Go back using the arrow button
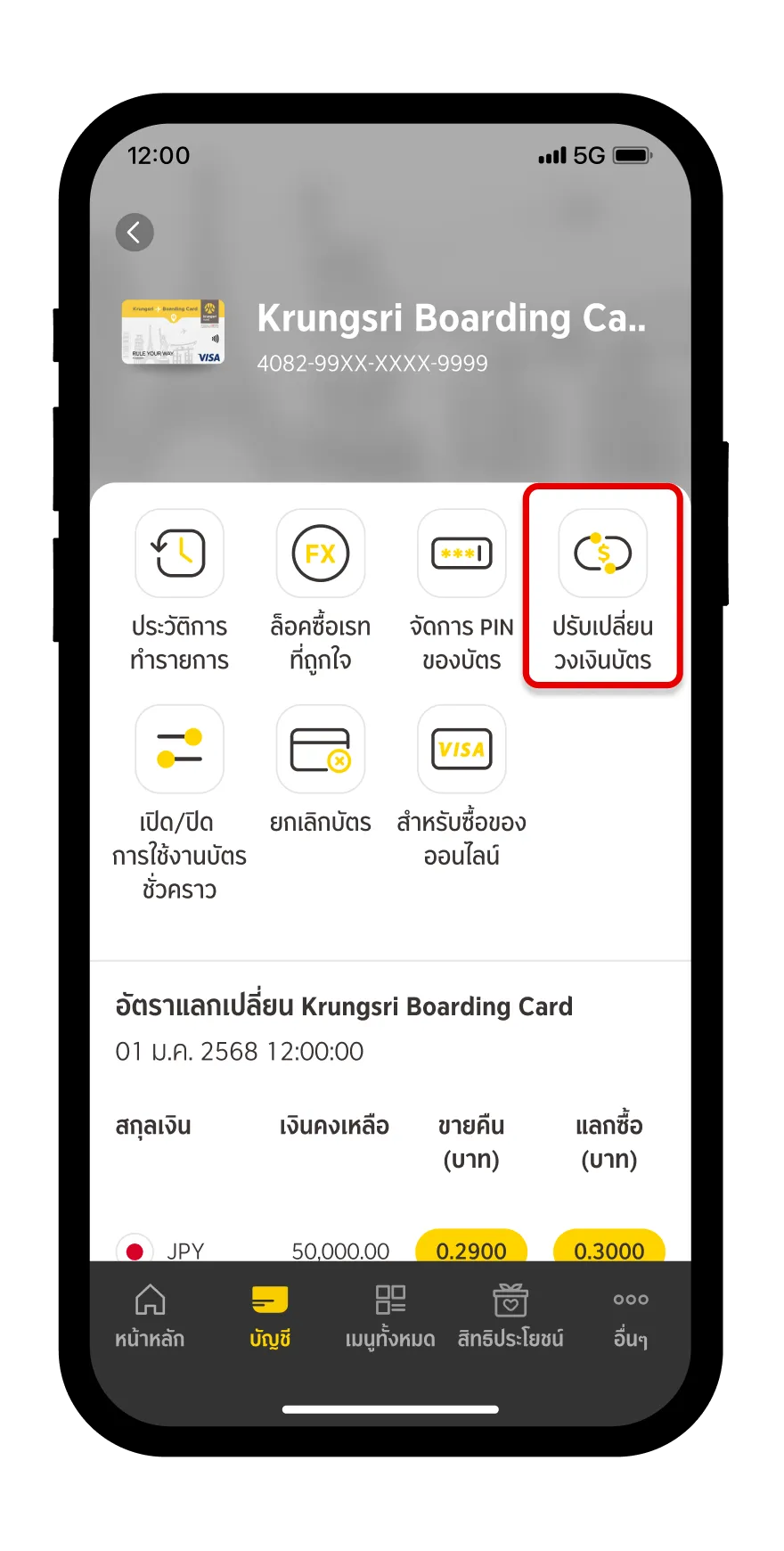The height and width of the screenshot is (1551, 784). click(135, 233)
